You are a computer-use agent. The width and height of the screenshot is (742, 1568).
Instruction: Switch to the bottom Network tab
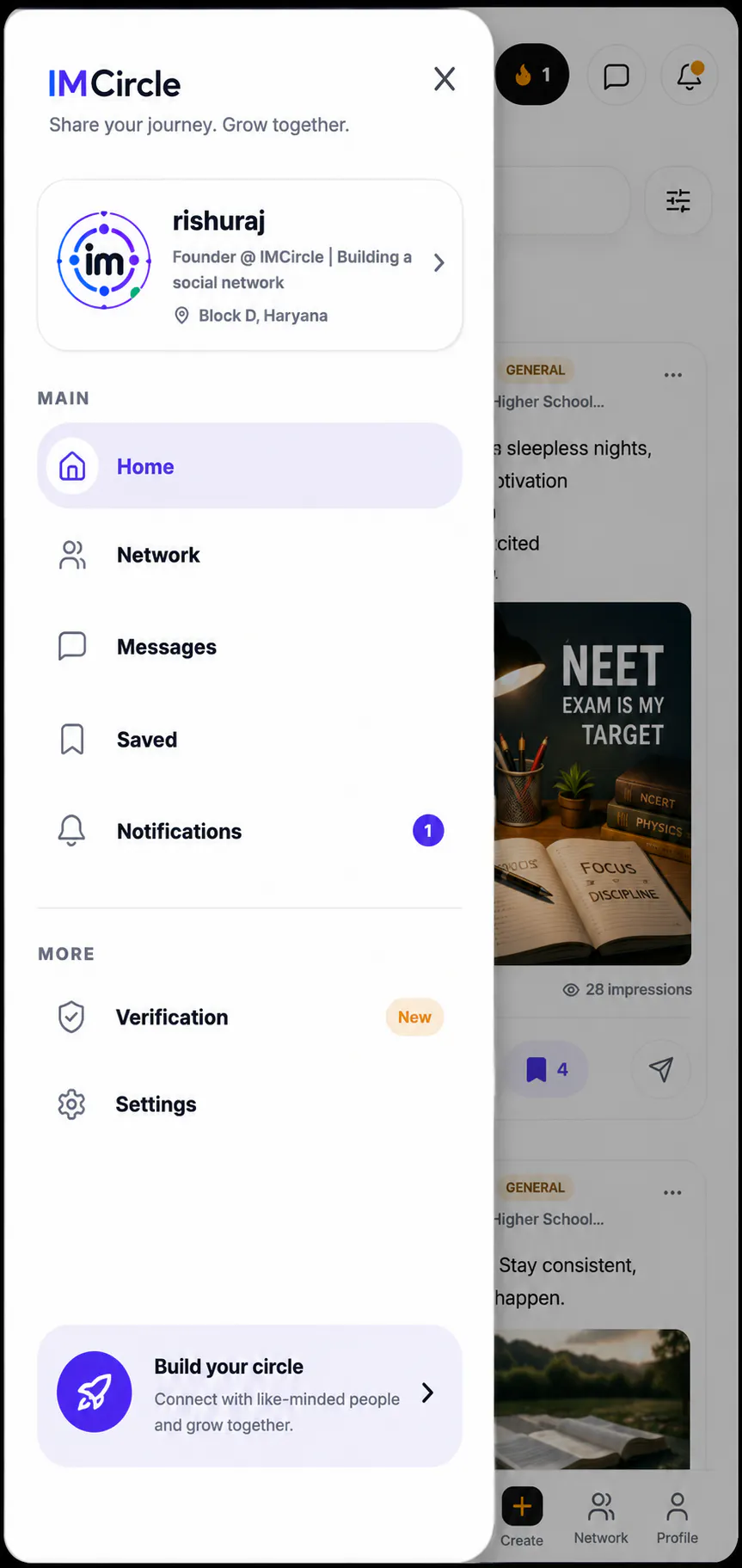pos(601,1519)
